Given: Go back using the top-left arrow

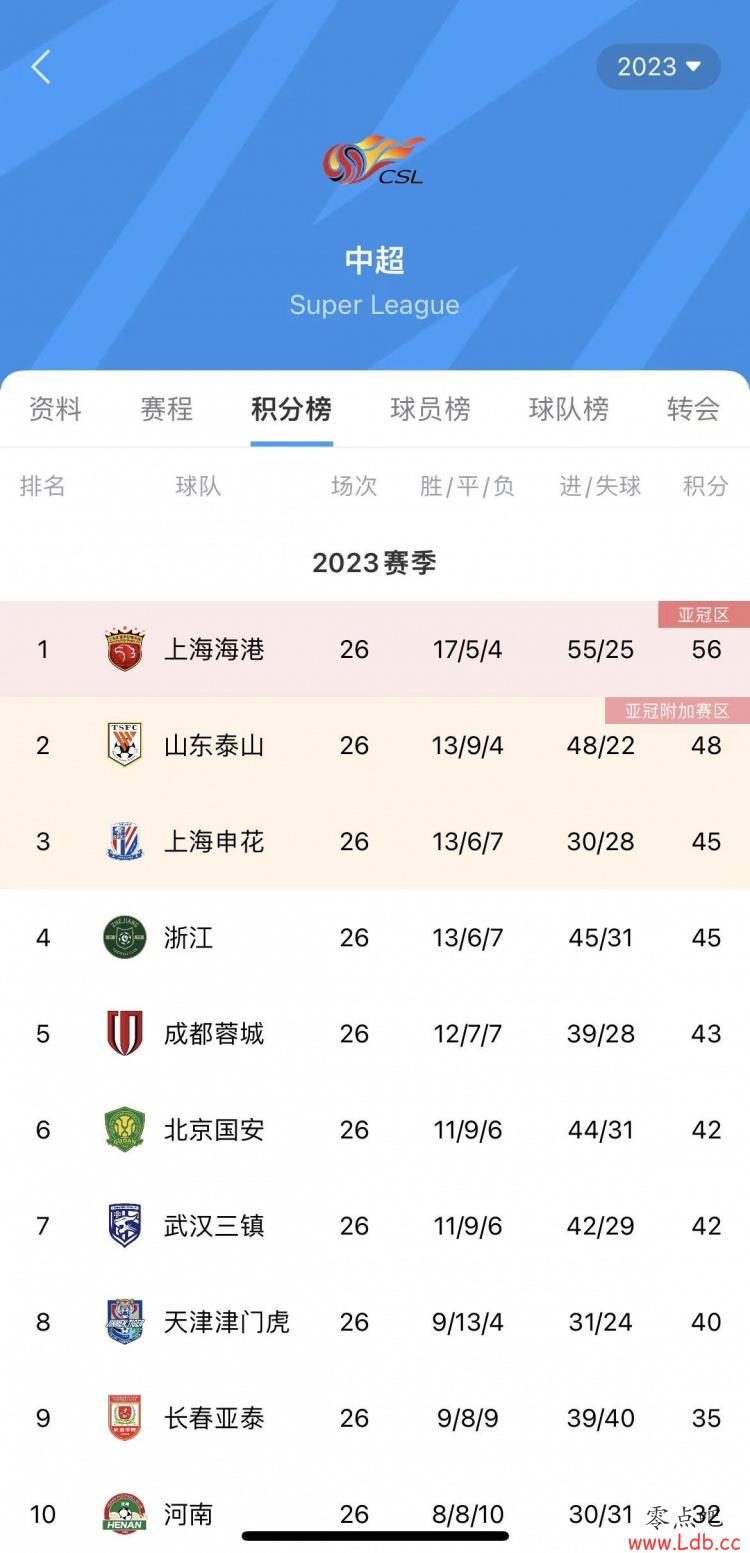Looking at the screenshot, I should [x=41, y=67].
